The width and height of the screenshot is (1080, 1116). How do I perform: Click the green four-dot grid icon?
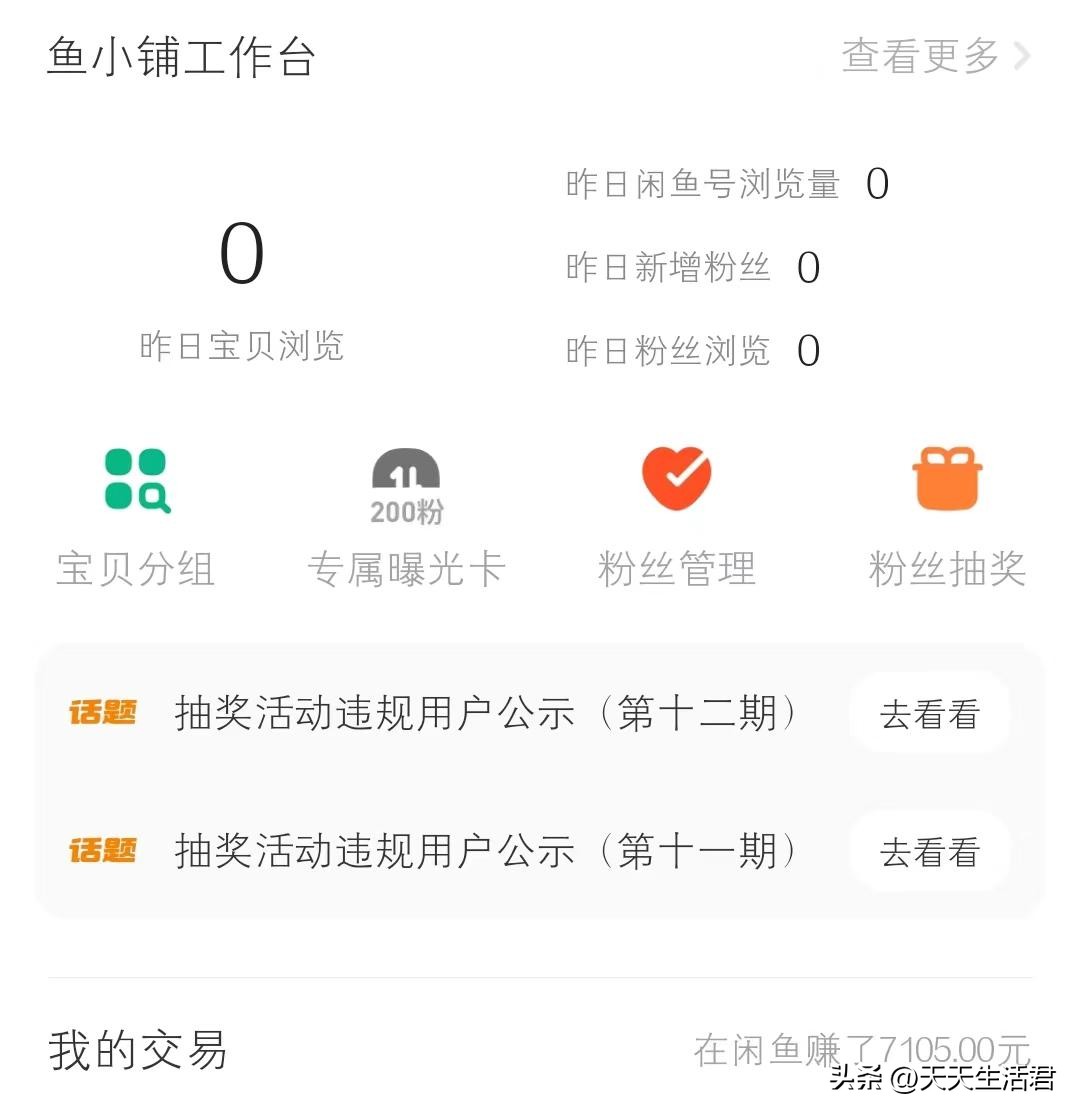coord(135,480)
